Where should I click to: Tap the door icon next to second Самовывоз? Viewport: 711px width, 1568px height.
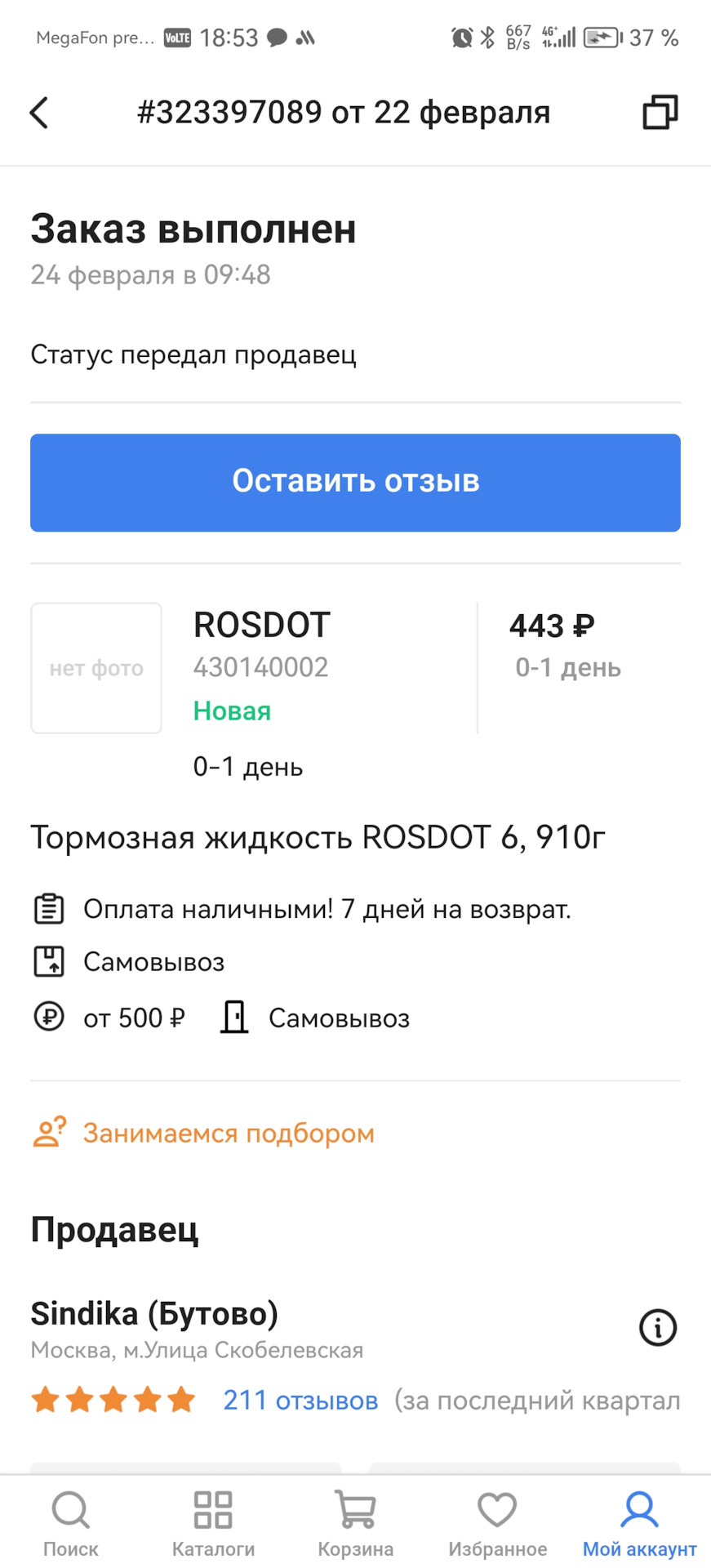pos(233,1017)
